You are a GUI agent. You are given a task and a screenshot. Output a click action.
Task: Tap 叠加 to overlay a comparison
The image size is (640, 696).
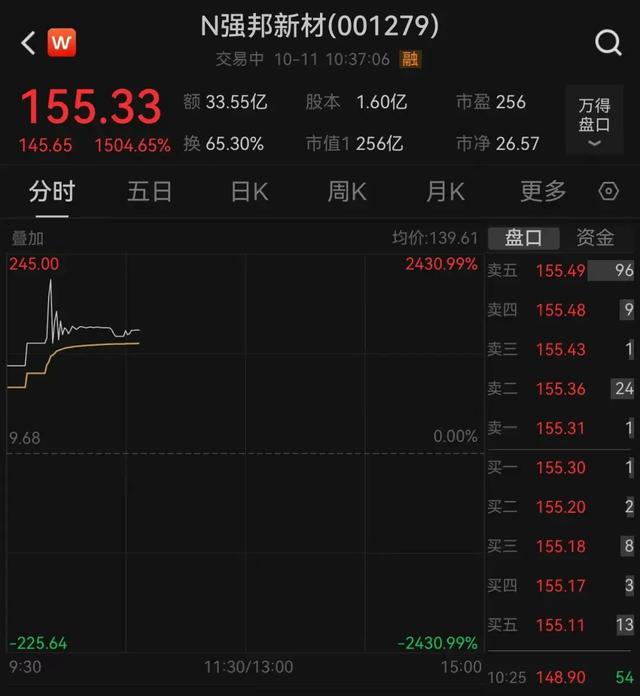tap(28, 238)
